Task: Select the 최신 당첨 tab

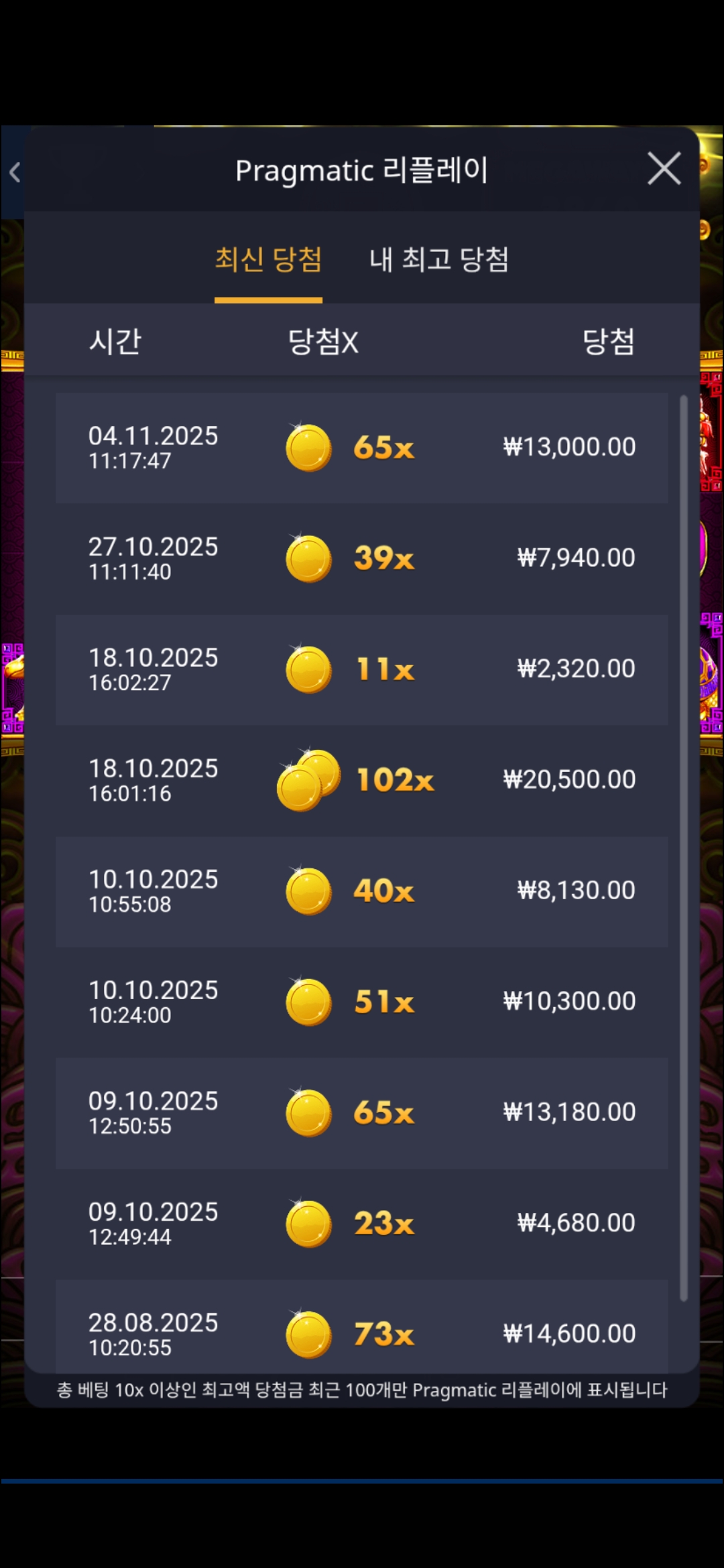Action: (x=268, y=260)
